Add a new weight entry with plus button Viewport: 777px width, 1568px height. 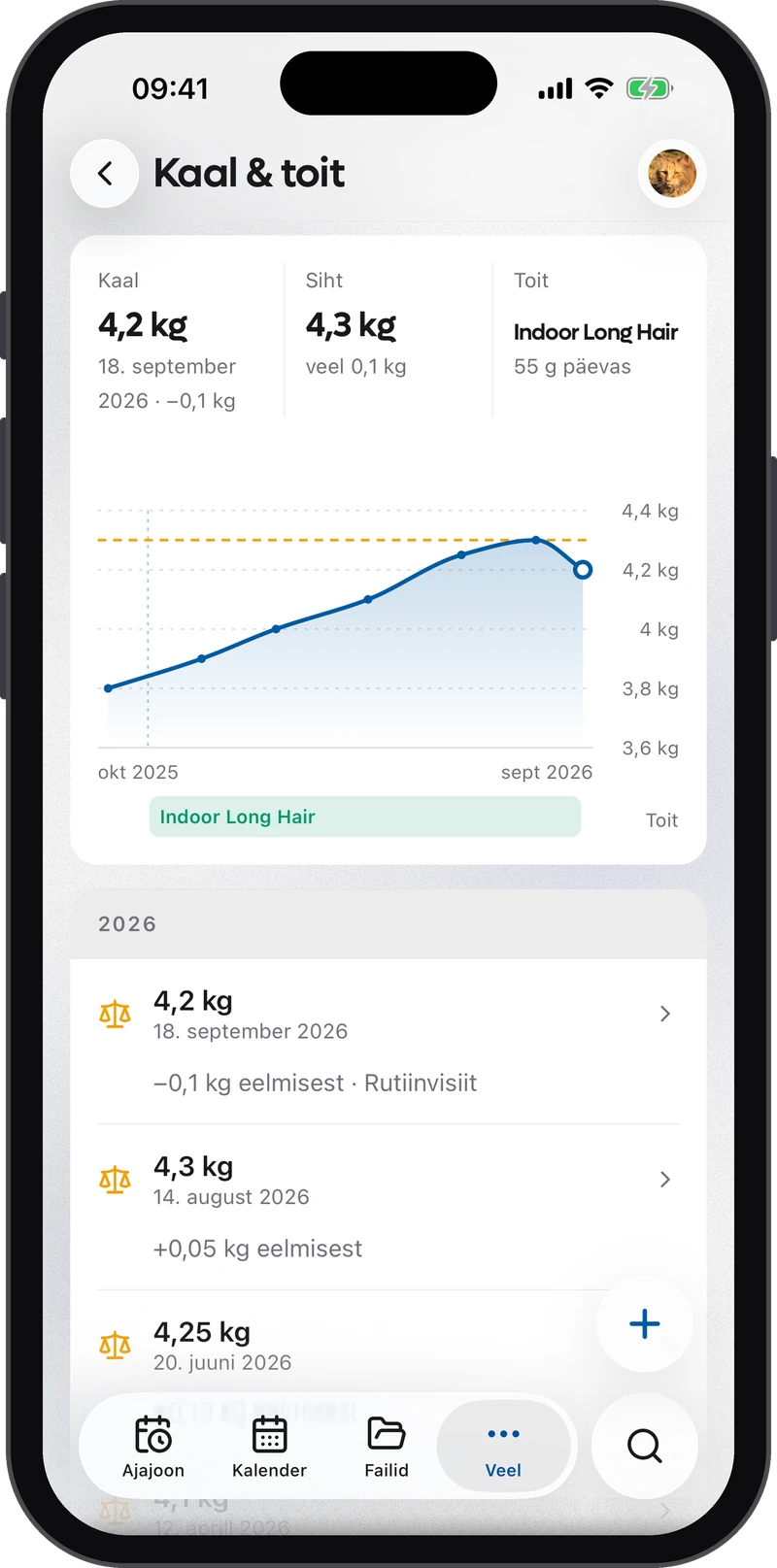coord(645,1324)
